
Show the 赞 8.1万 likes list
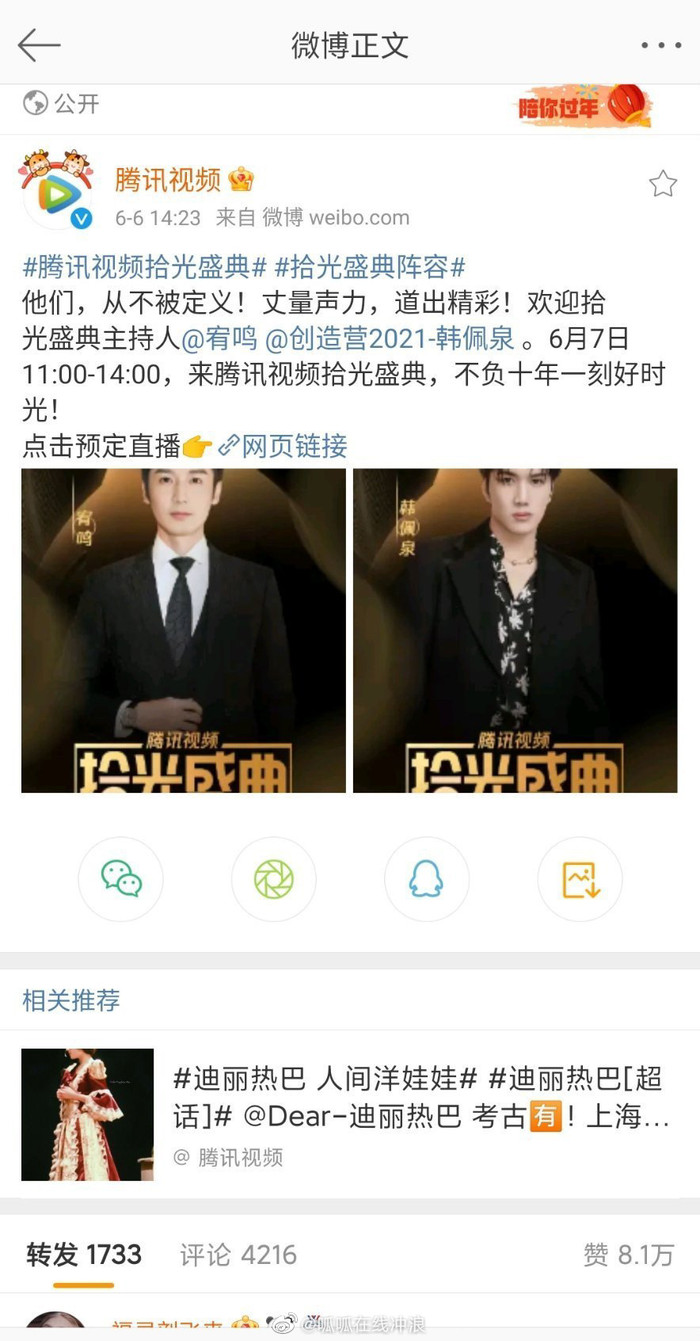click(x=628, y=1255)
